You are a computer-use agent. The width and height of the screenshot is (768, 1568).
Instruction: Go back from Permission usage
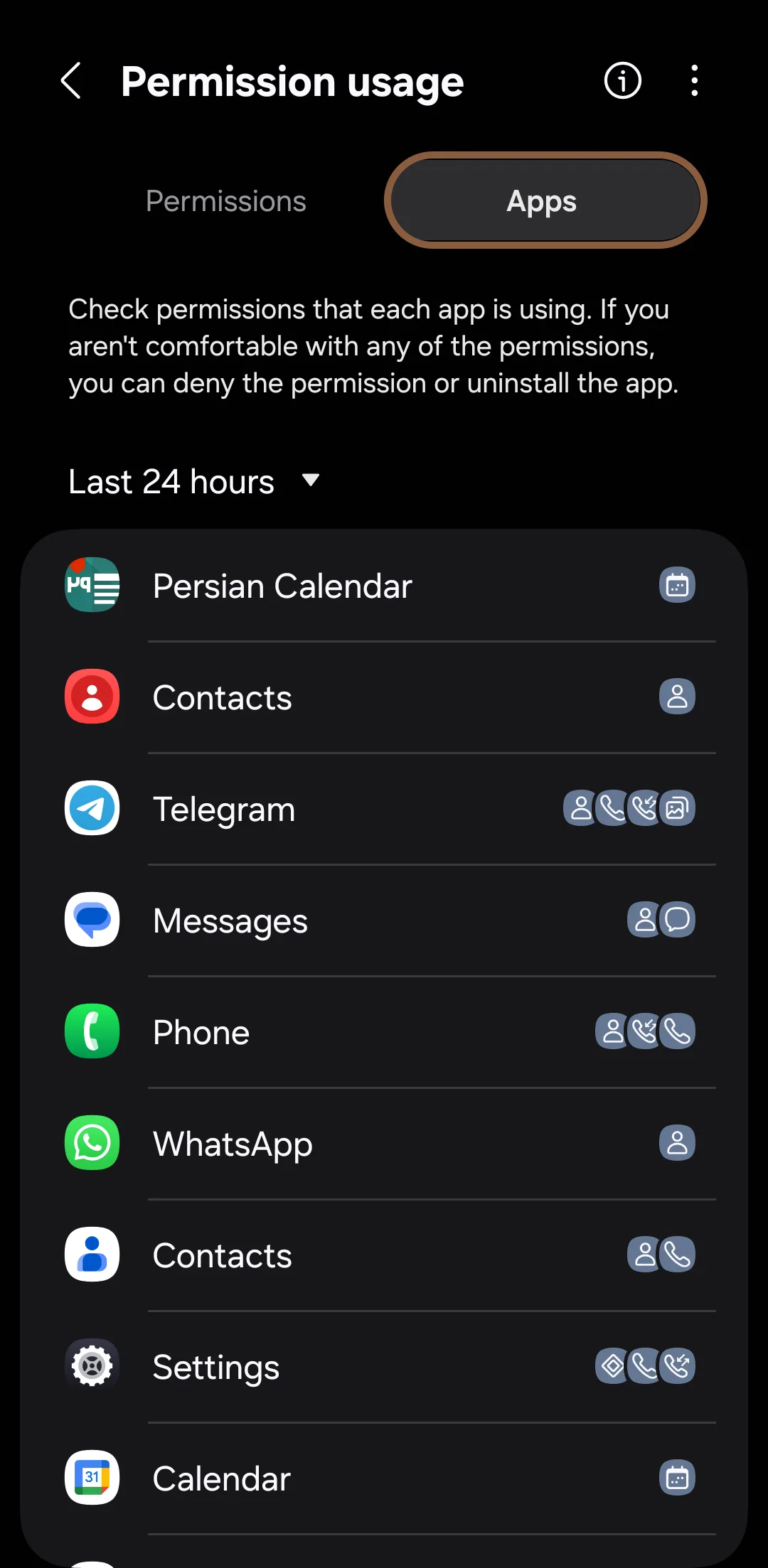click(x=71, y=81)
